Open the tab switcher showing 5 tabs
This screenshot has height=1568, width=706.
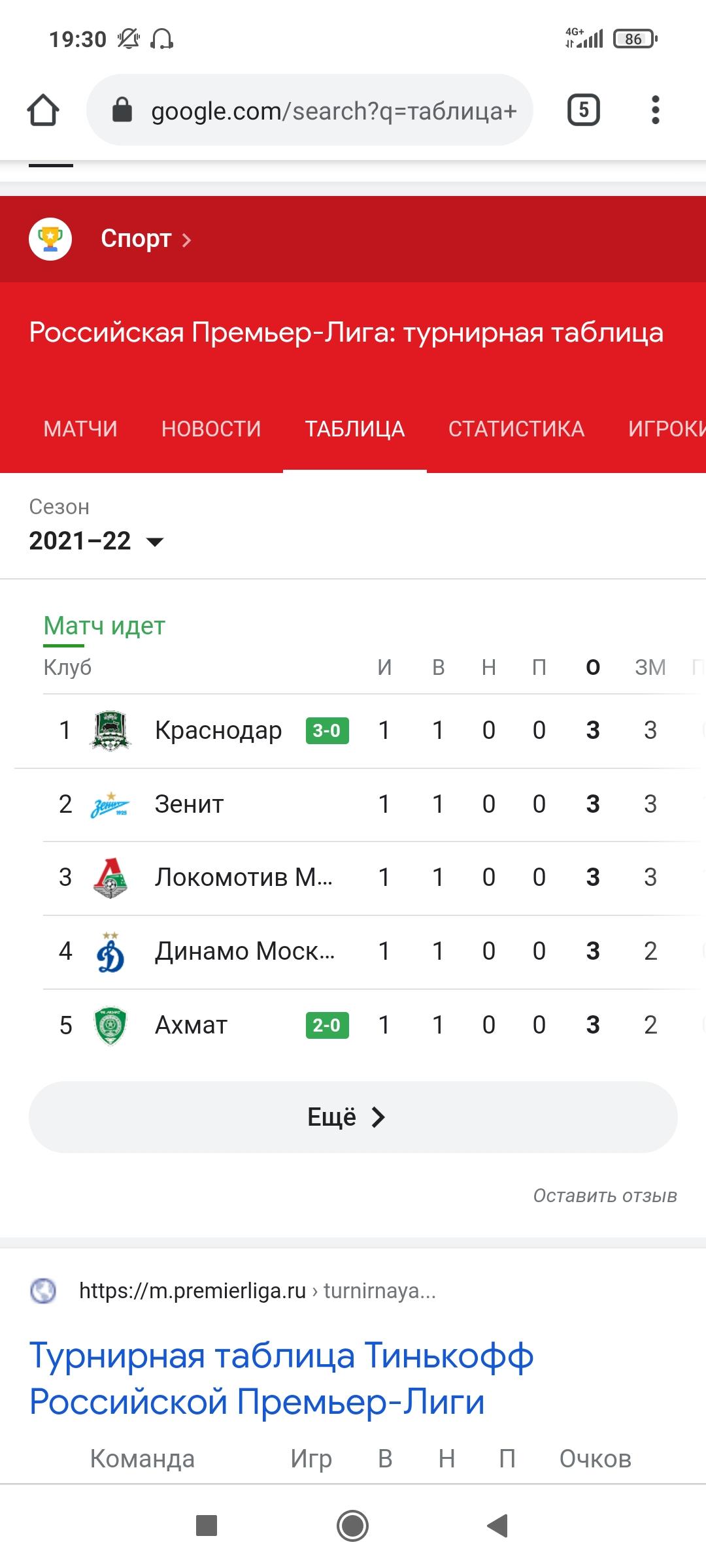pos(583,110)
